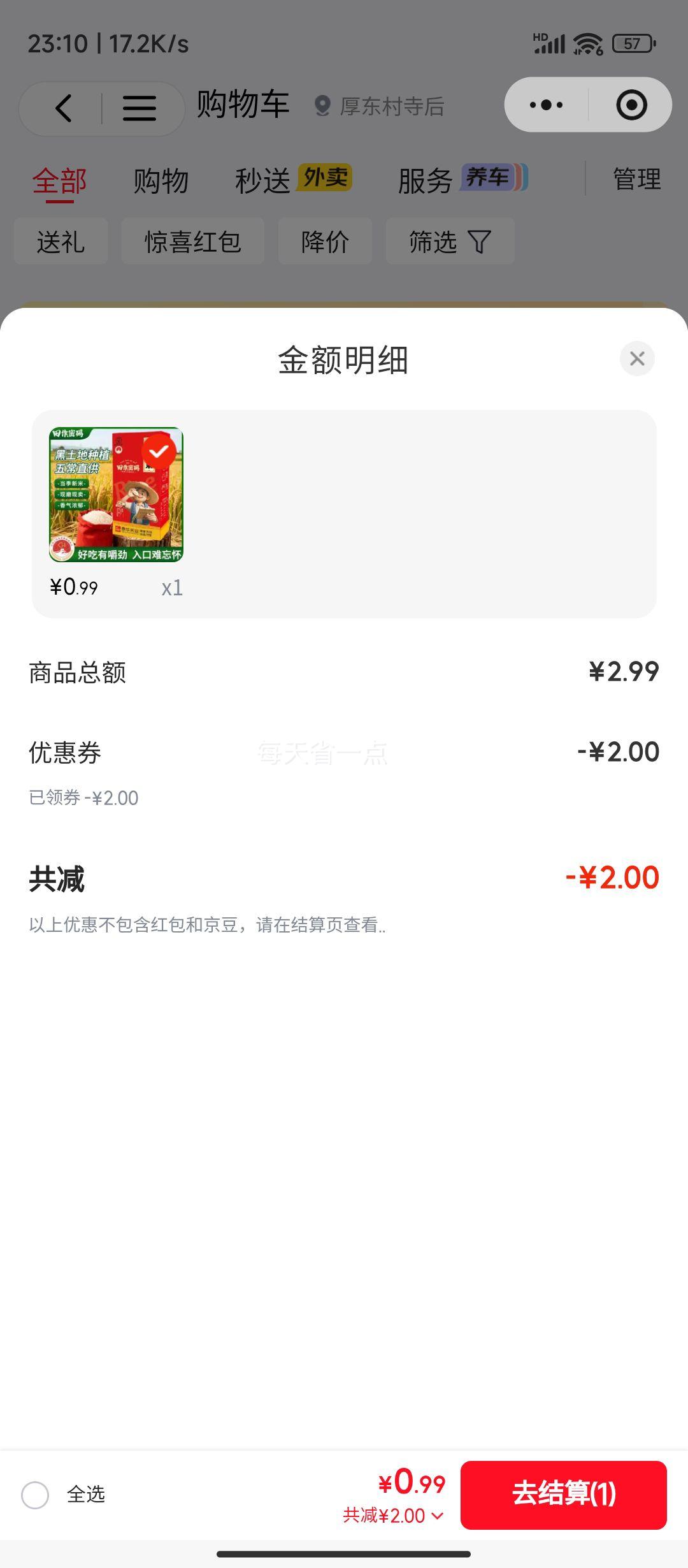Tap the back arrow to leave cart
This screenshot has width=688, height=1568.
[x=62, y=107]
